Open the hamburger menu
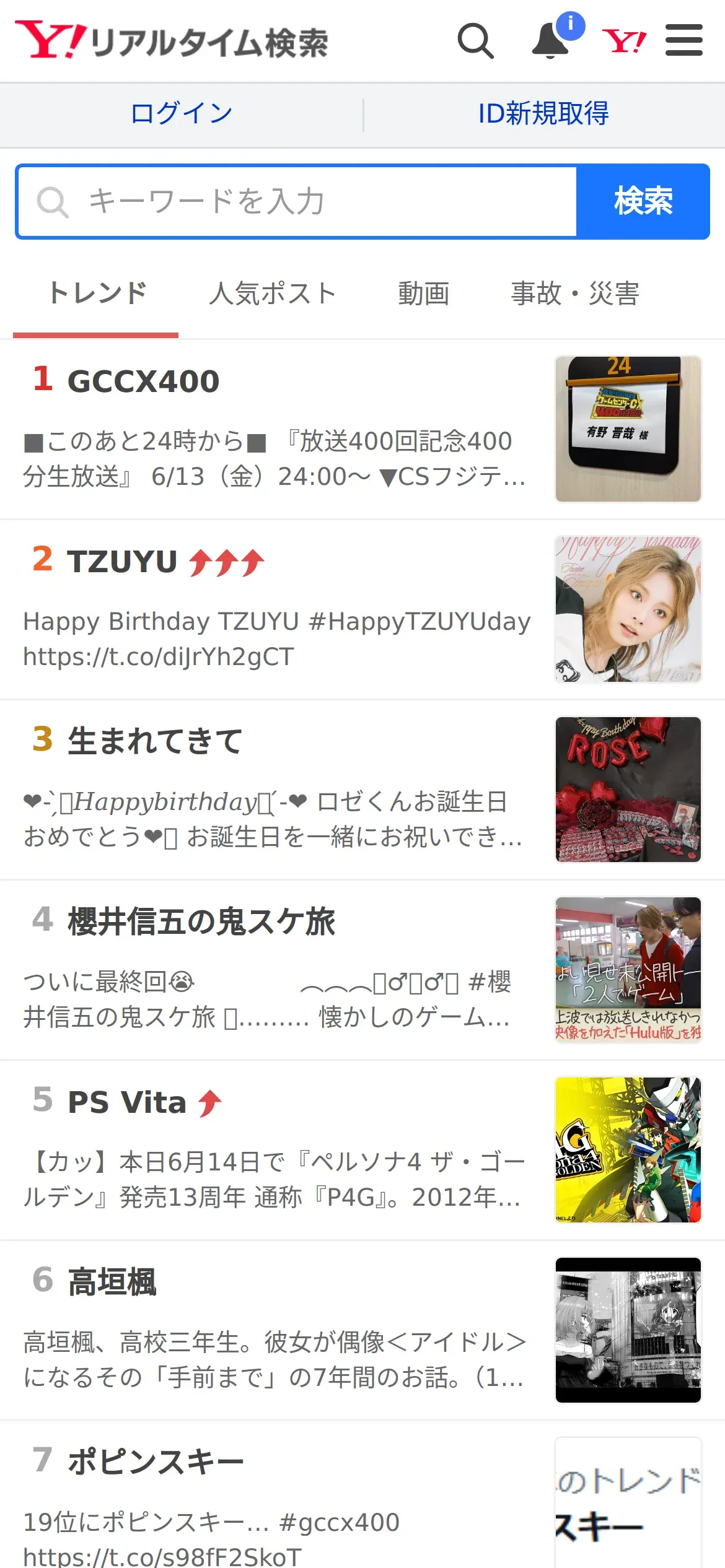Image resolution: width=725 pixels, height=1568 pixels. 683,41
